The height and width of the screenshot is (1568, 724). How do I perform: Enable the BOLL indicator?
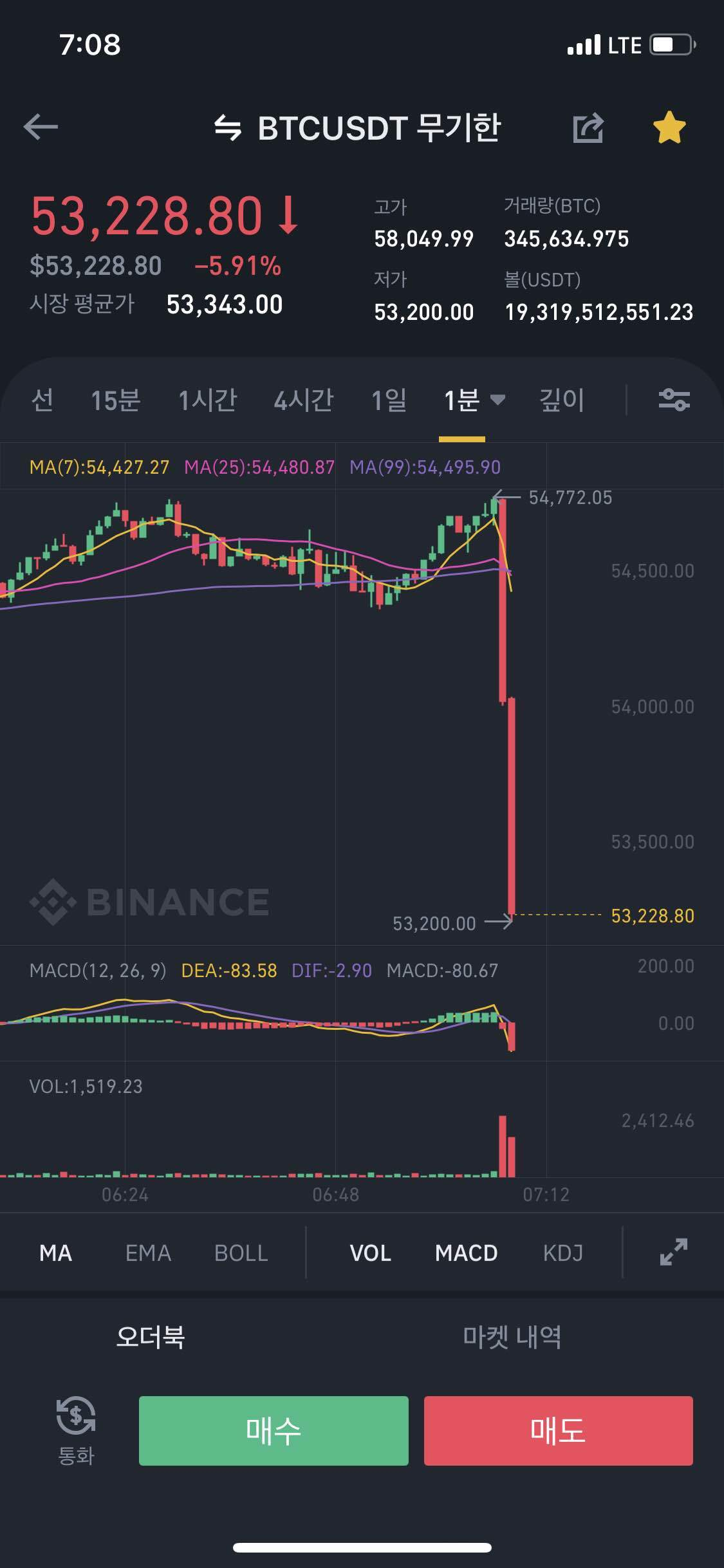pyautogui.click(x=241, y=1253)
